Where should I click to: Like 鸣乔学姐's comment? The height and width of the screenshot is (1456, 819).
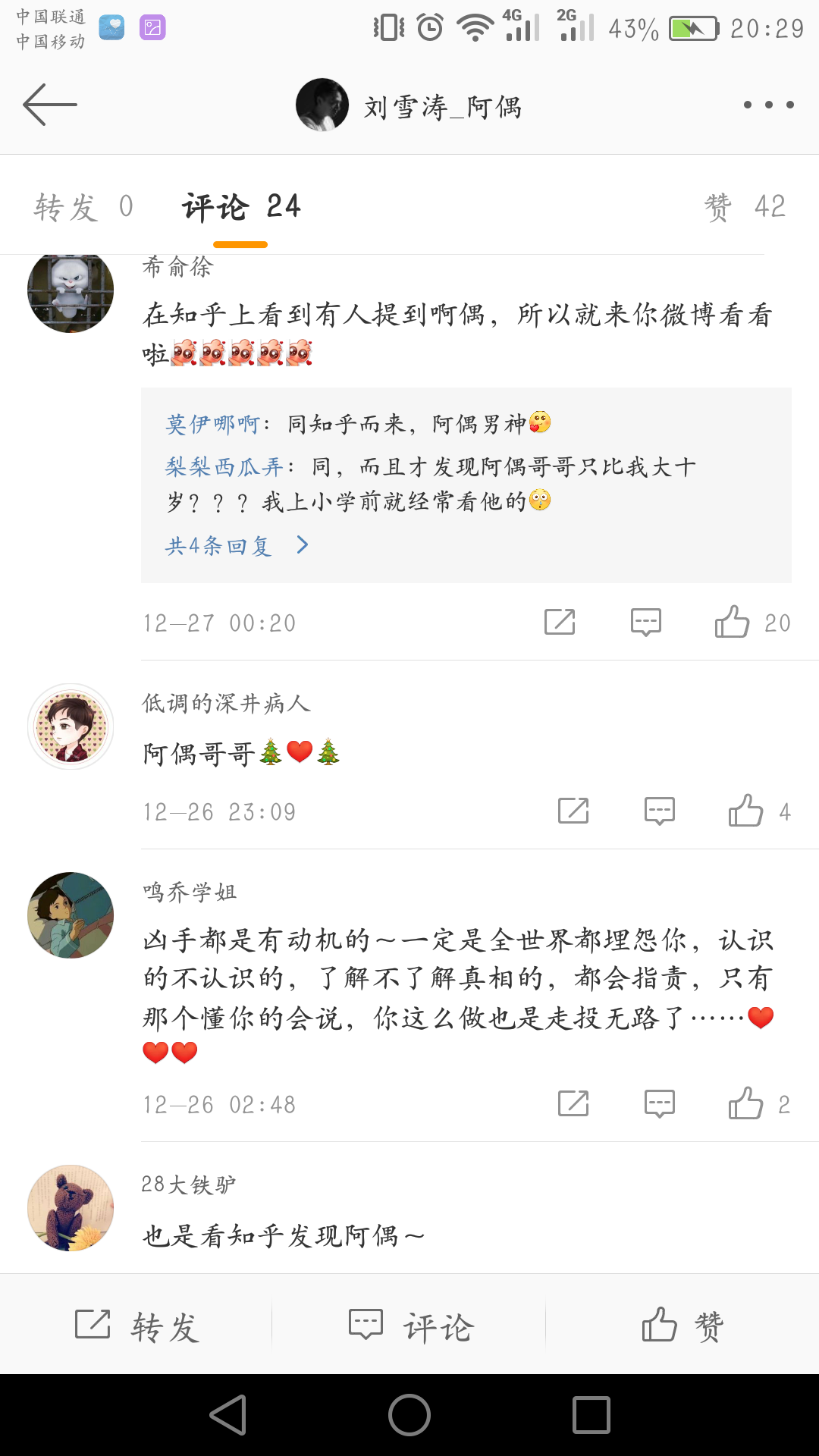click(746, 1103)
